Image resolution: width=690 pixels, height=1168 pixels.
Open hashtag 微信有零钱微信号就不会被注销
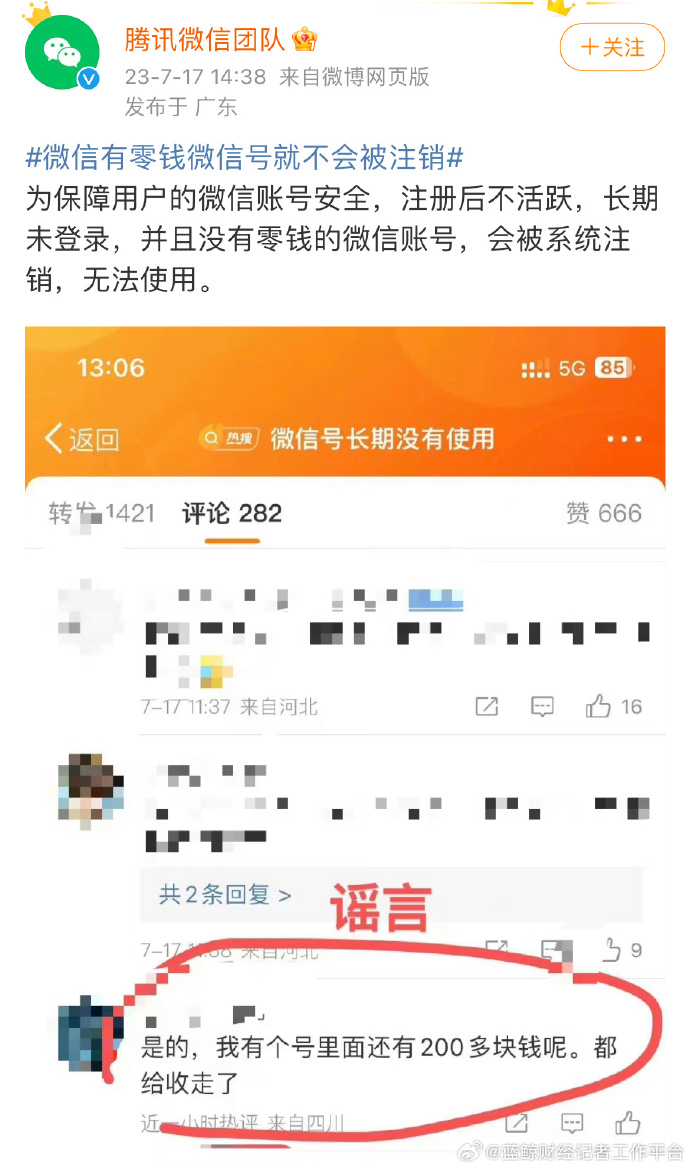click(x=245, y=157)
